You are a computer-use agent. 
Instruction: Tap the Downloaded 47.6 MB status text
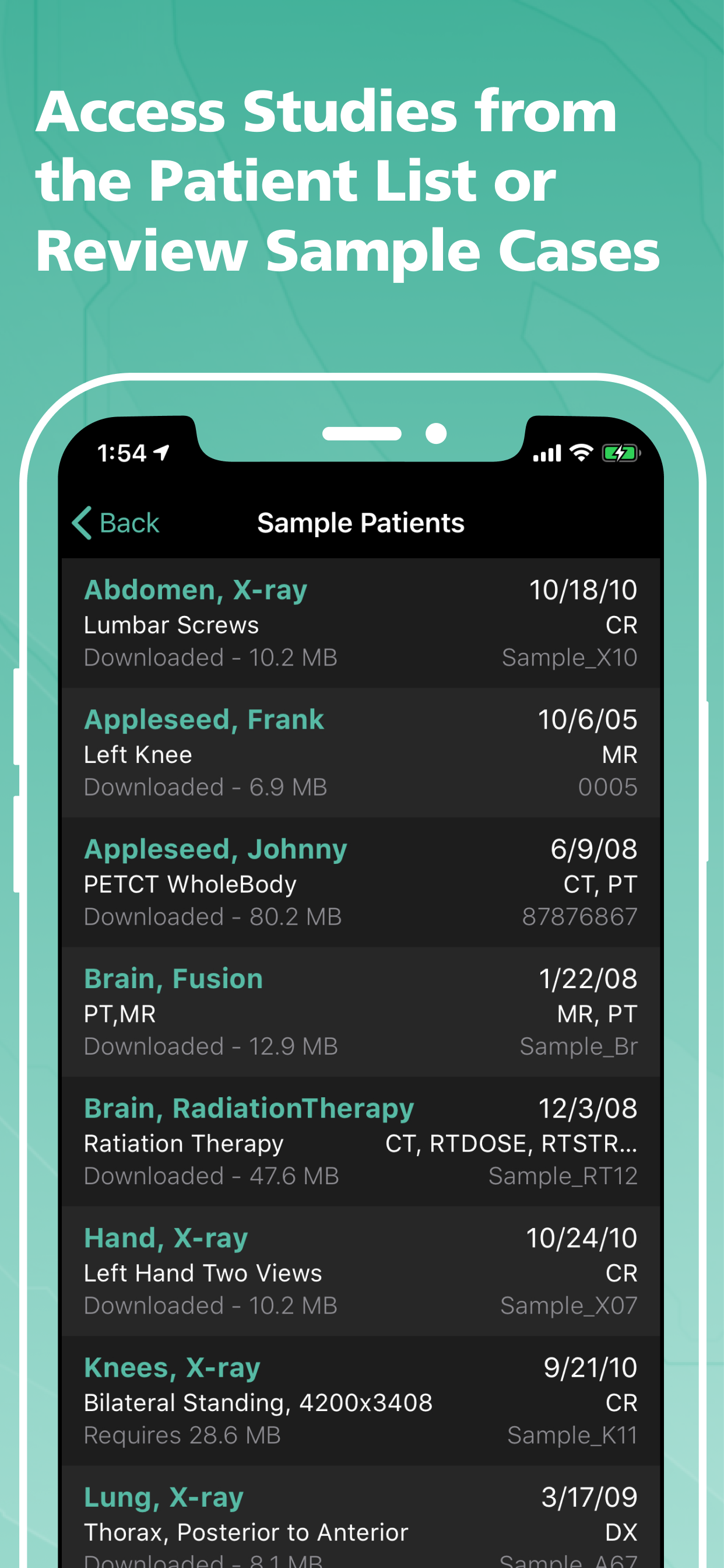pyautogui.click(x=211, y=1176)
